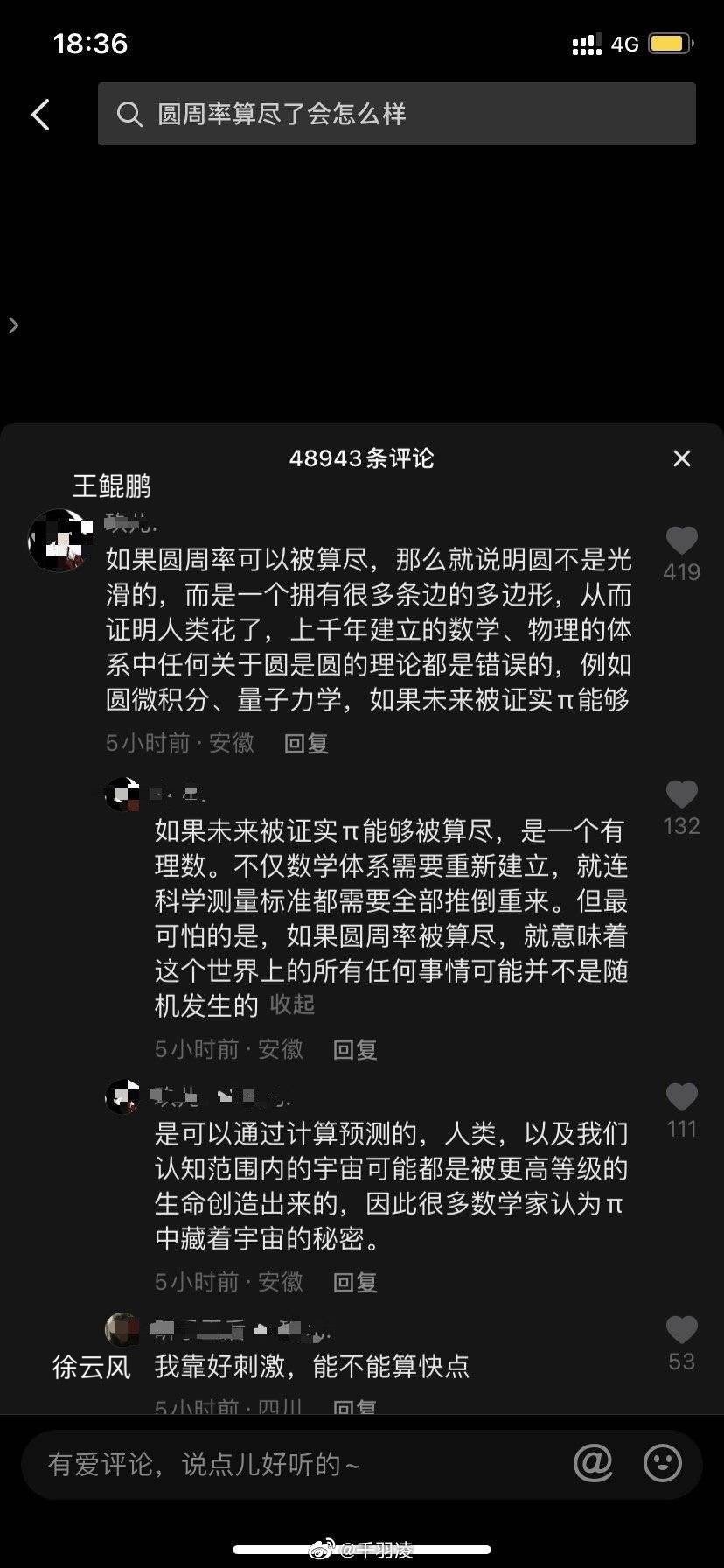
Task: Close the 48943条评论 panel
Action: 681,458
